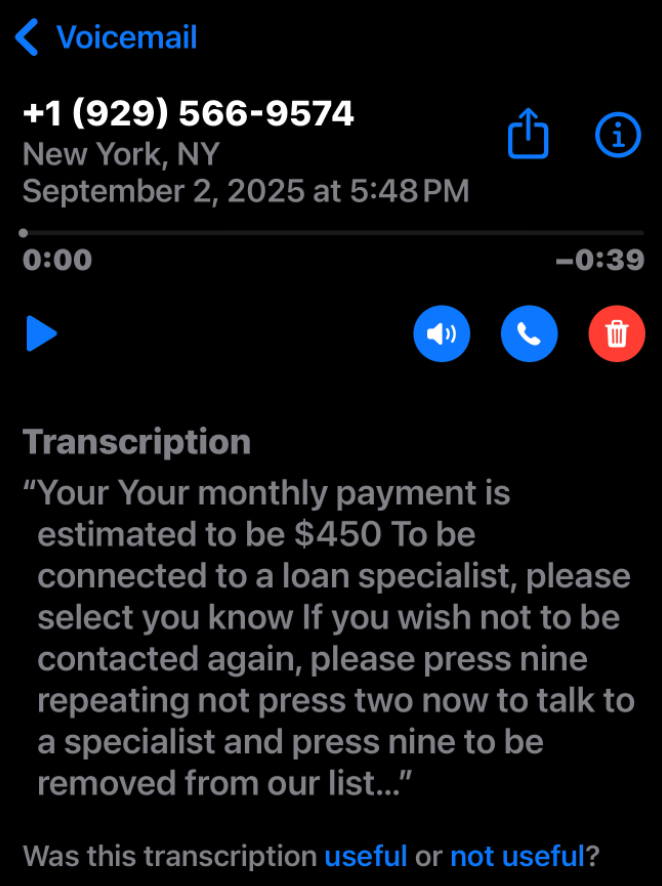This screenshot has width=662, height=886.
Task: Tap the playback progress bar
Action: click(330, 233)
